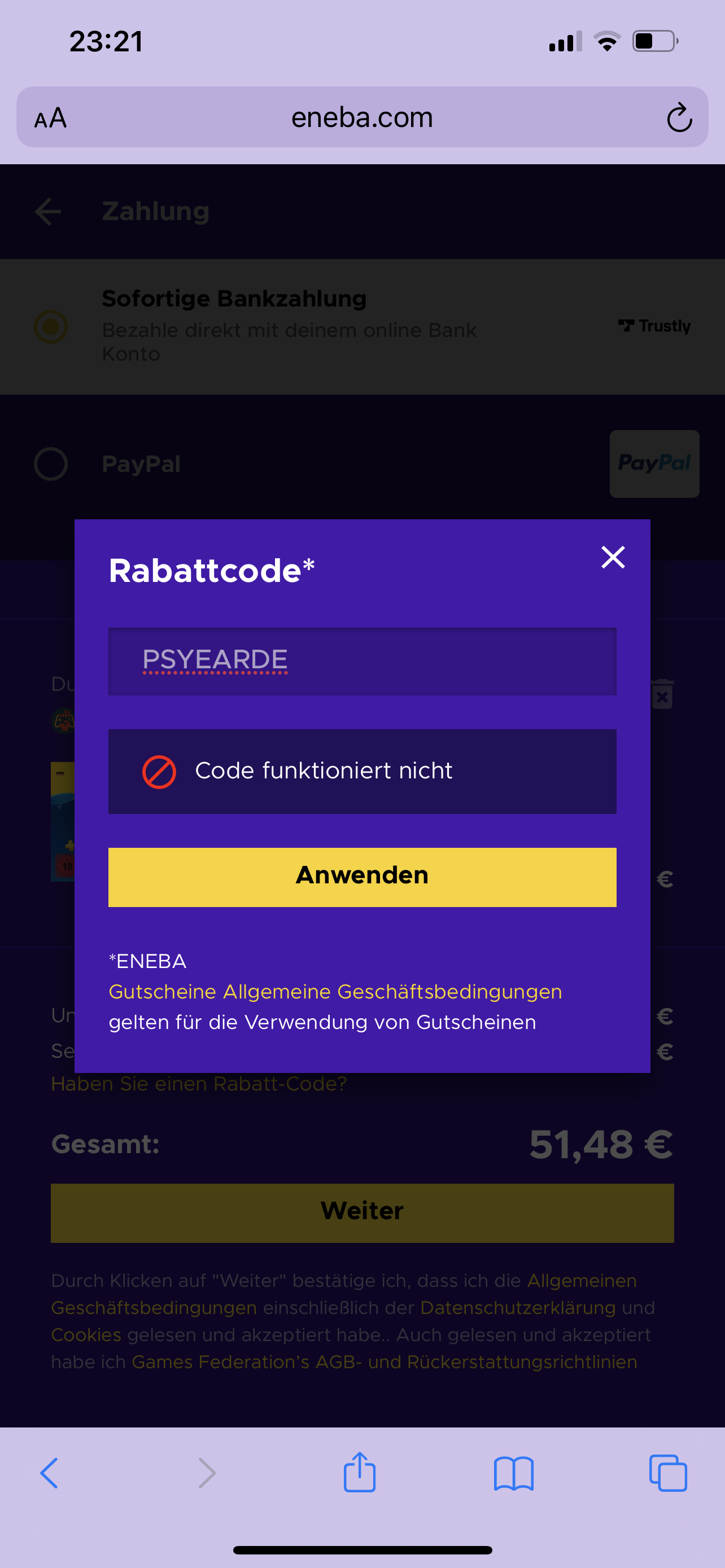Screen dimensions: 725x1568
Task: Share this page from Safari toolbar
Action: click(360, 1471)
